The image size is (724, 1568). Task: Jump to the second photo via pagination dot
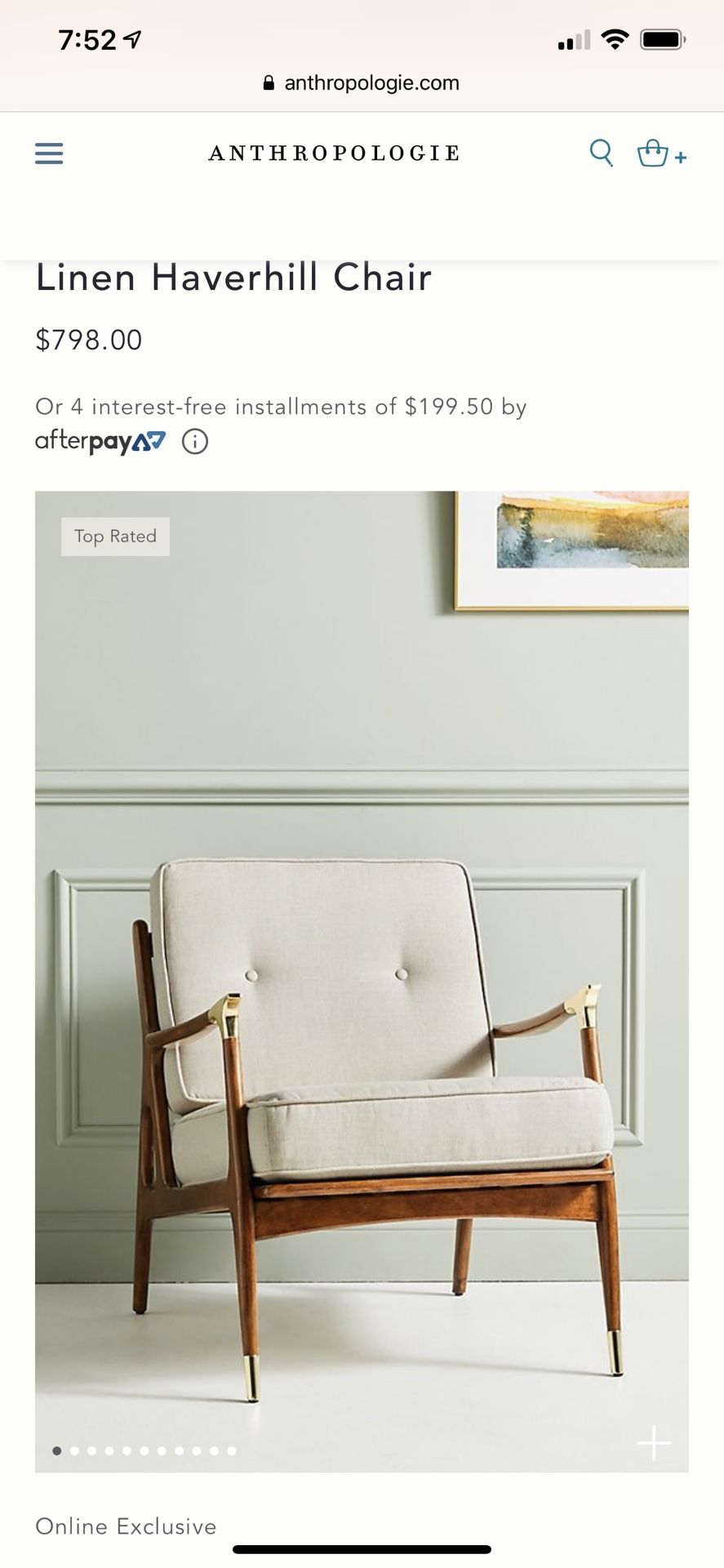(x=74, y=1451)
